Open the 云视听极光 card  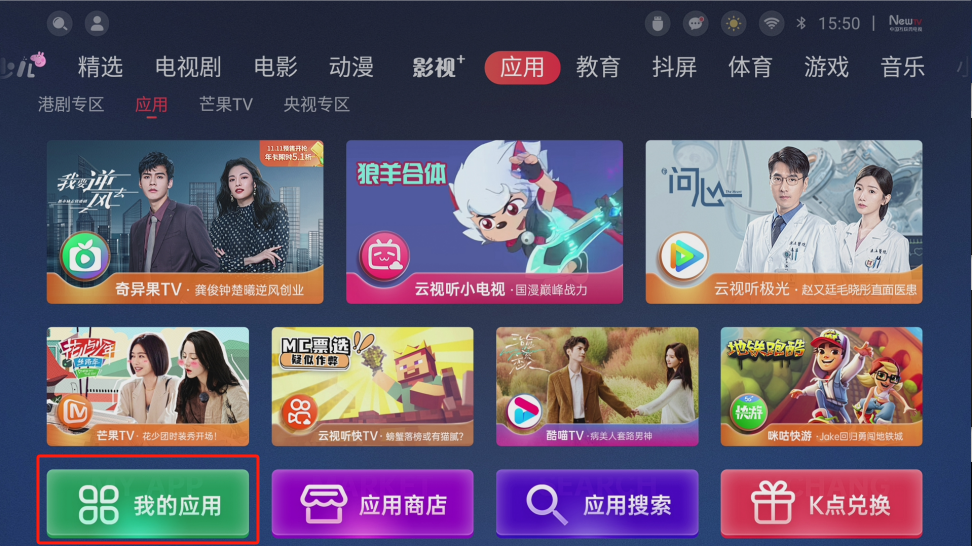tap(783, 221)
